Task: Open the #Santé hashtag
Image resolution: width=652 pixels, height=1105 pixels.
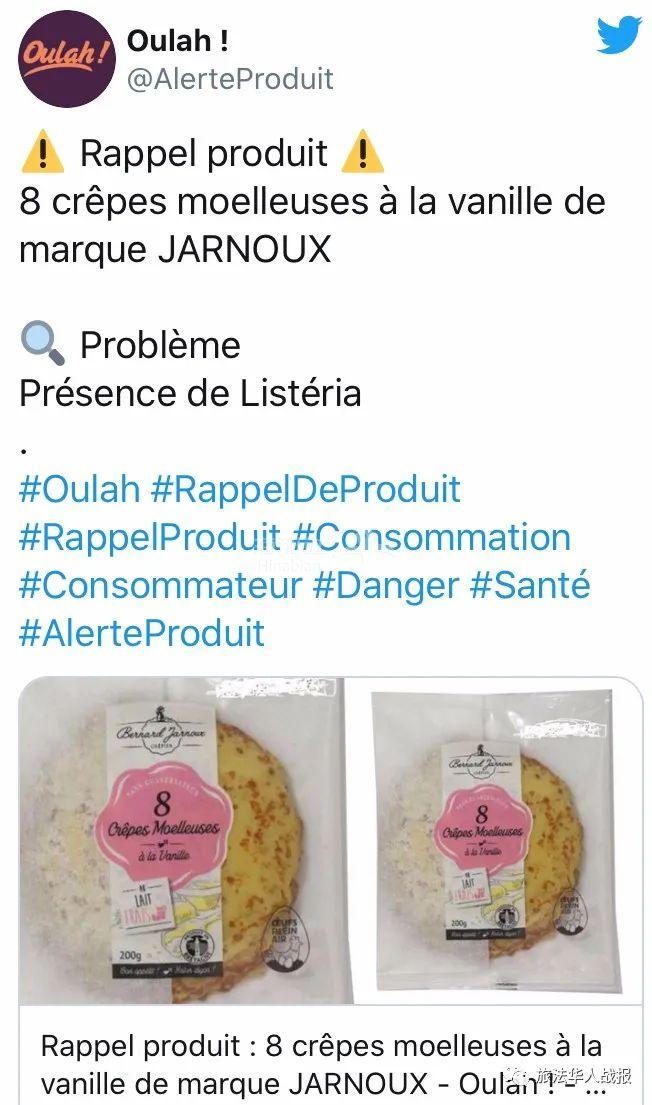Action: coord(532,585)
